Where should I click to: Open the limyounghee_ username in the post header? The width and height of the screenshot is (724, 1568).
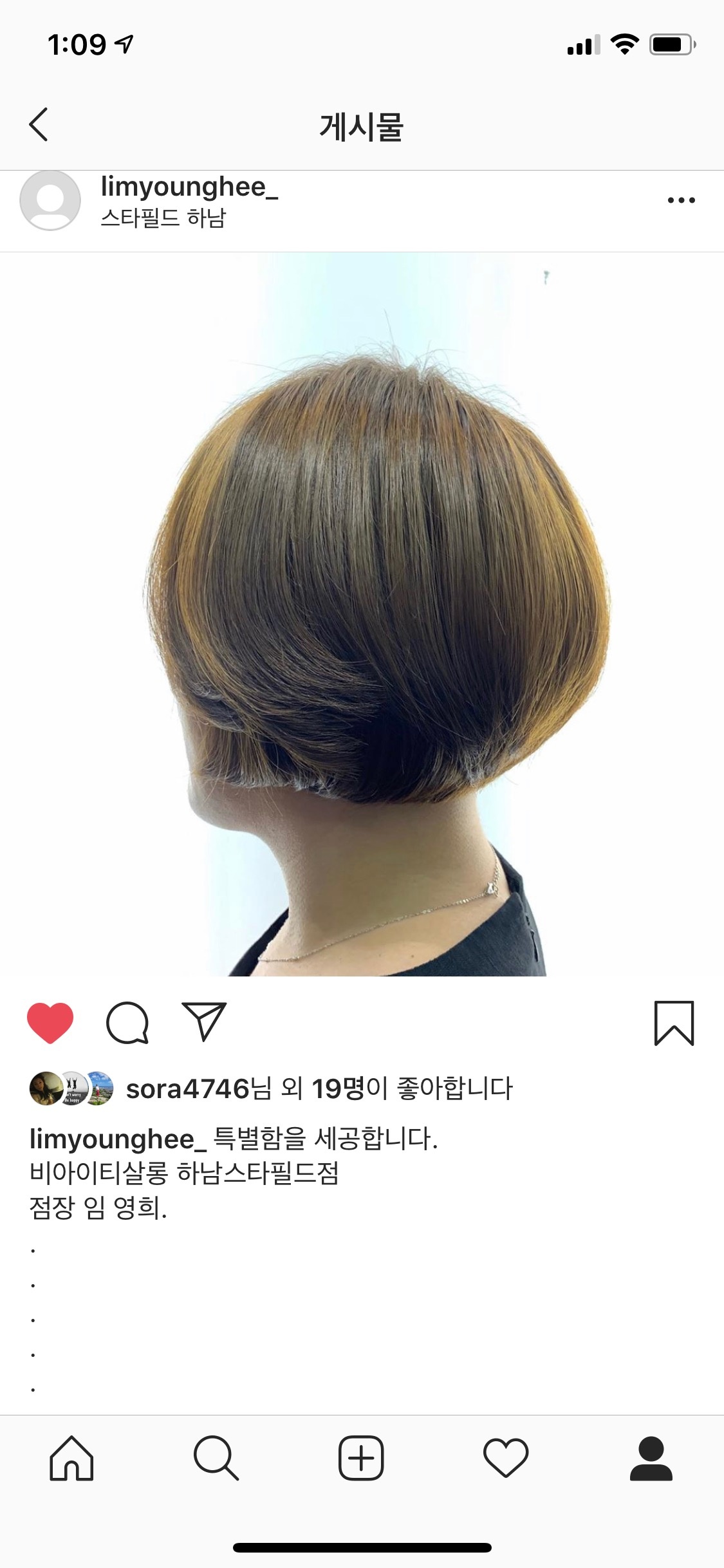click(x=189, y=187)
